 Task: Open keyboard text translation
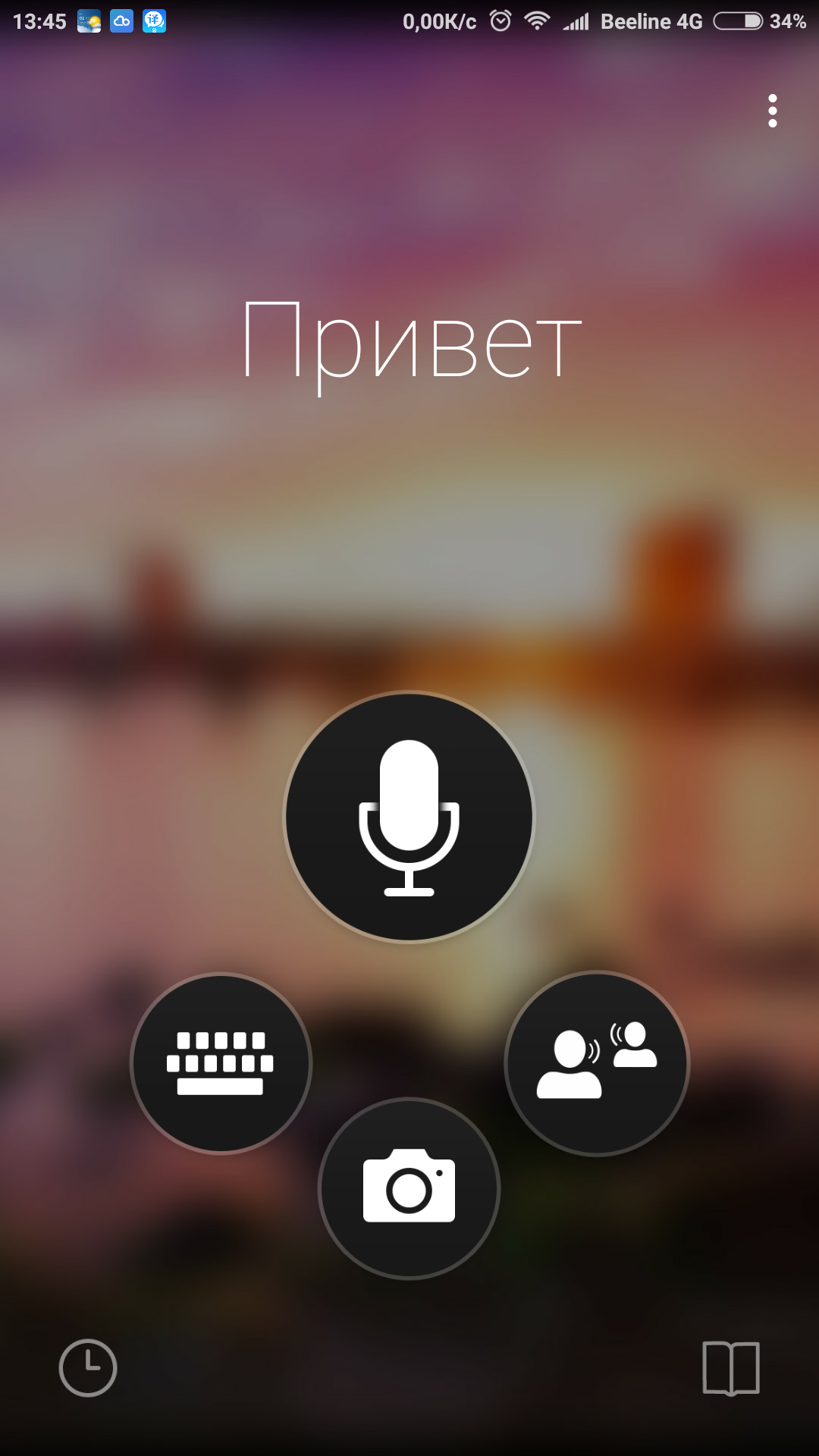(221, 1063)
